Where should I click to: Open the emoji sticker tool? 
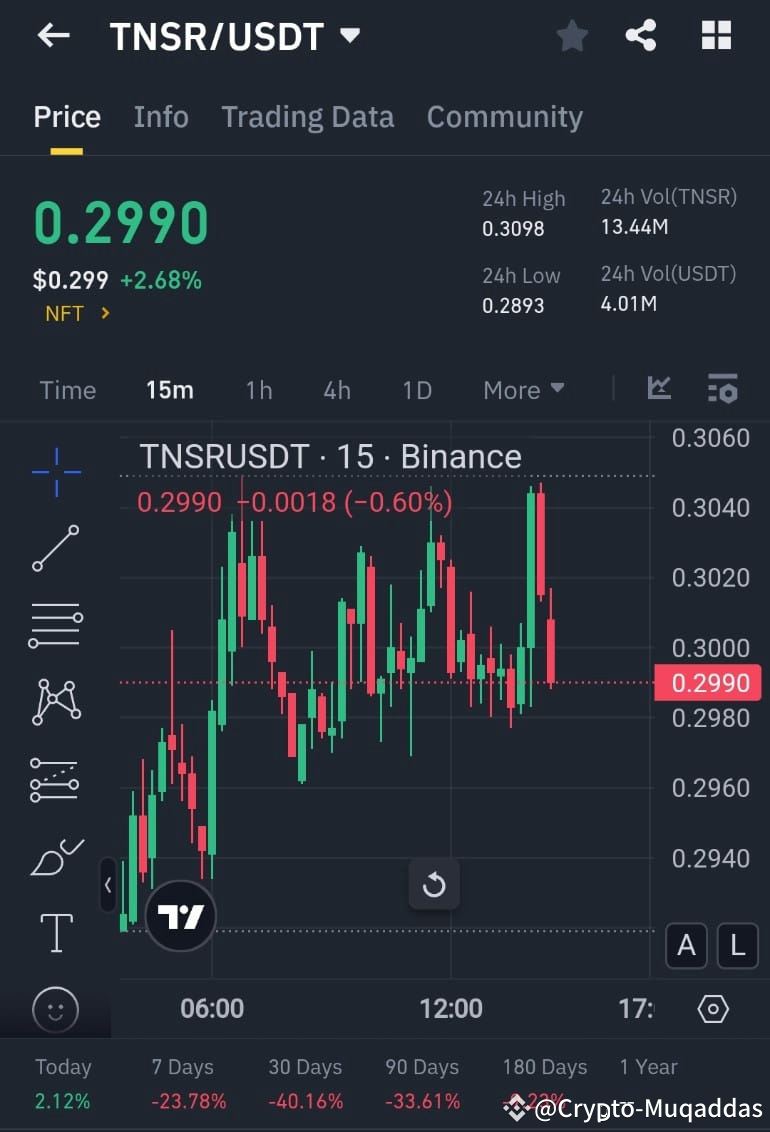click(x=55, y=1010)
